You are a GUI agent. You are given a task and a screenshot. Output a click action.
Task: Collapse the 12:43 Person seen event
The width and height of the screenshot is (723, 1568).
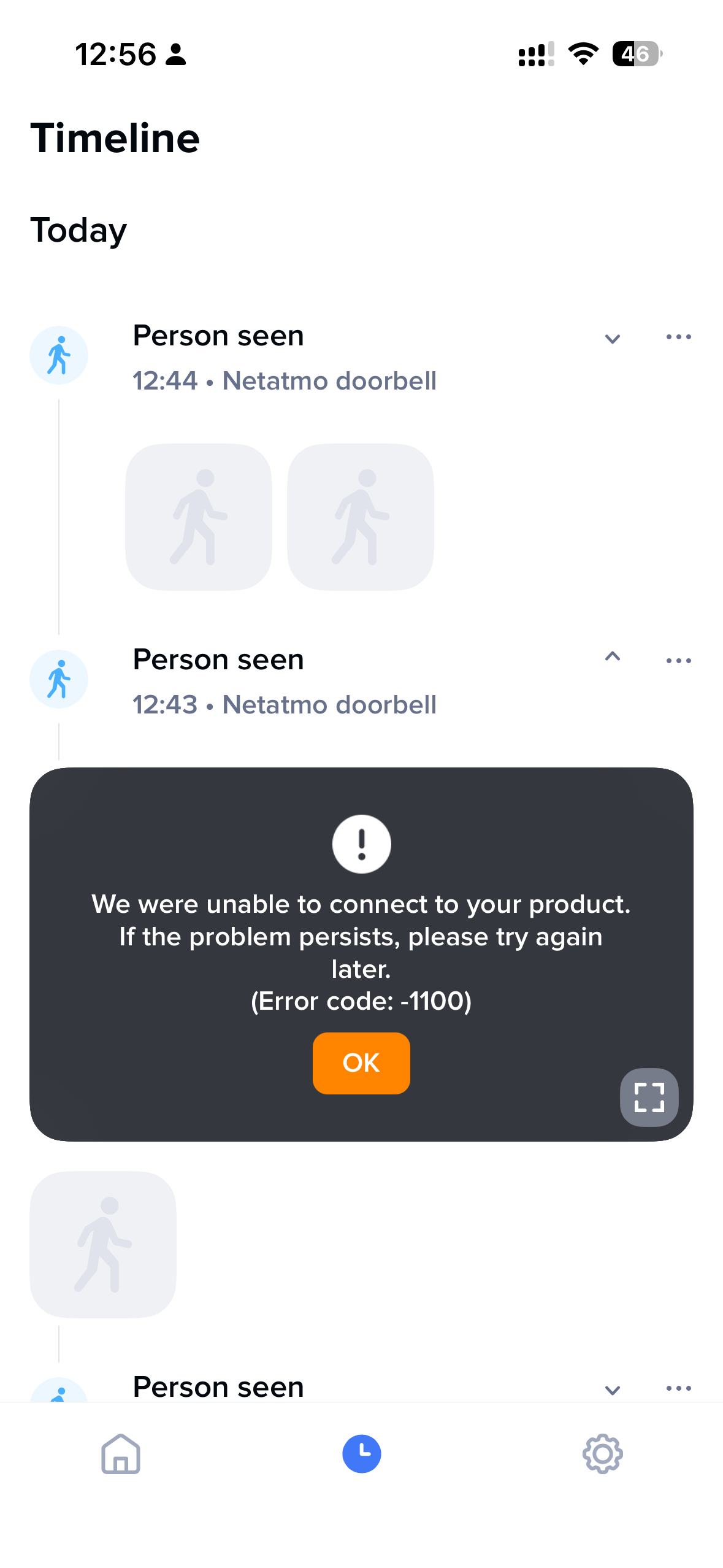pos(612,658)
